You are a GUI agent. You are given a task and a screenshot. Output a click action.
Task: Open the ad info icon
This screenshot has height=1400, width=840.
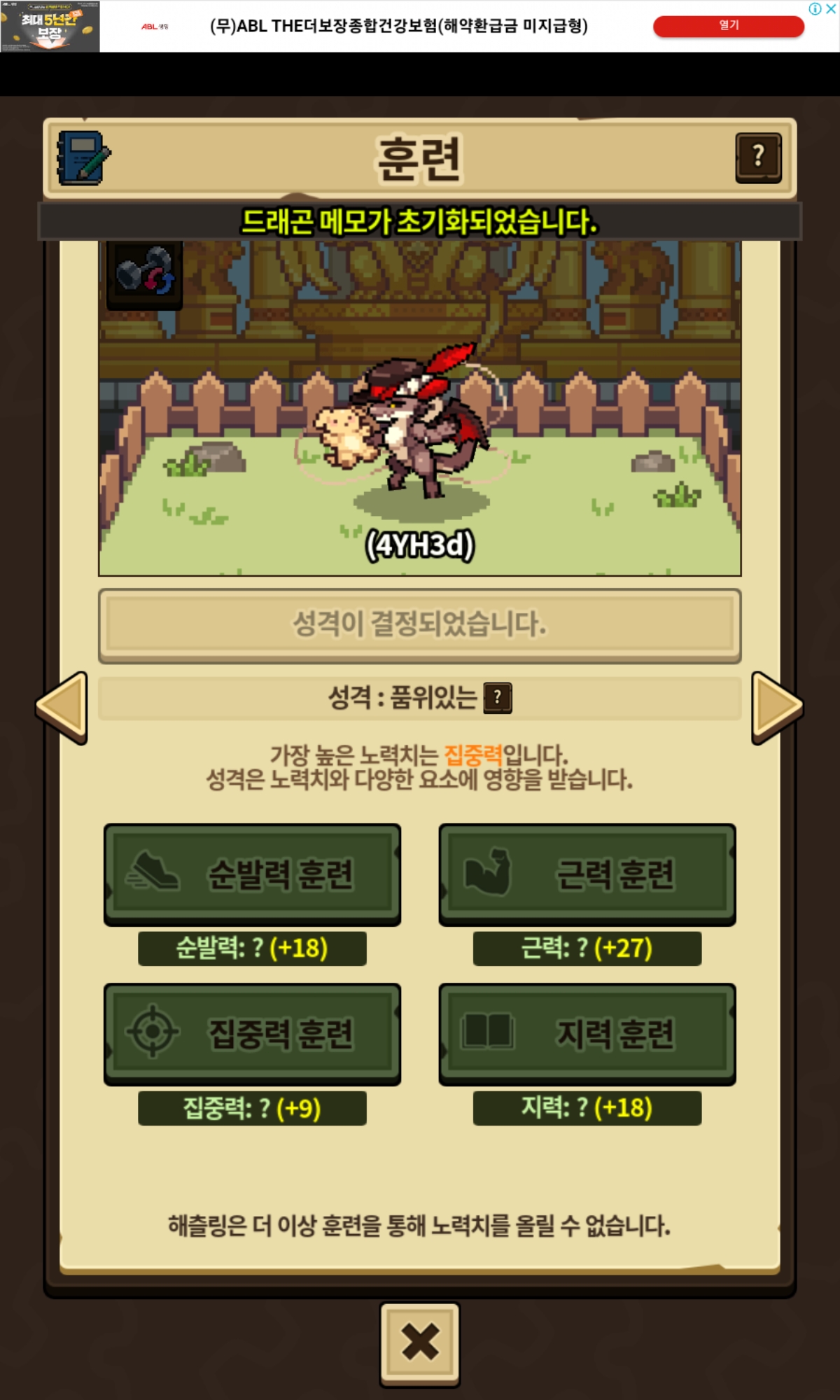pos(815,8)
